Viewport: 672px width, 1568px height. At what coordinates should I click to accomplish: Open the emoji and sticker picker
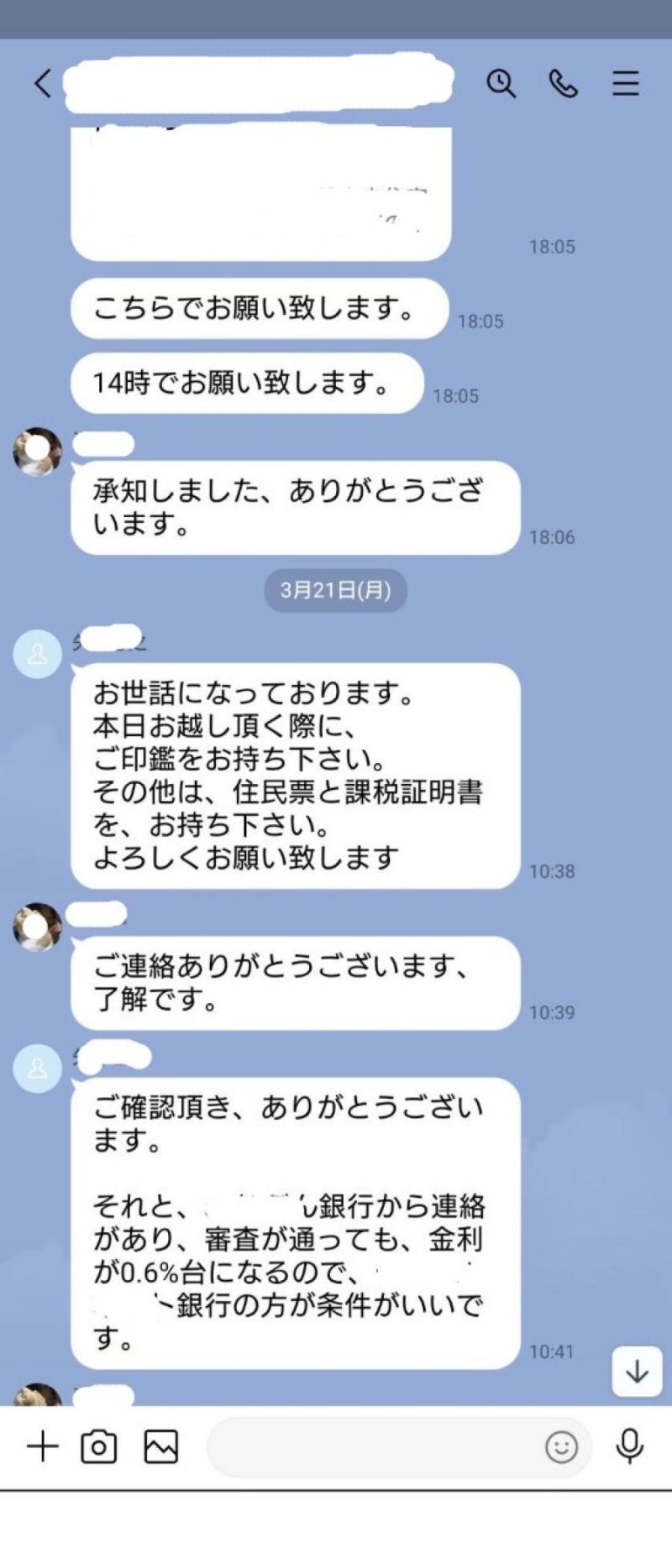[561, 1446]
